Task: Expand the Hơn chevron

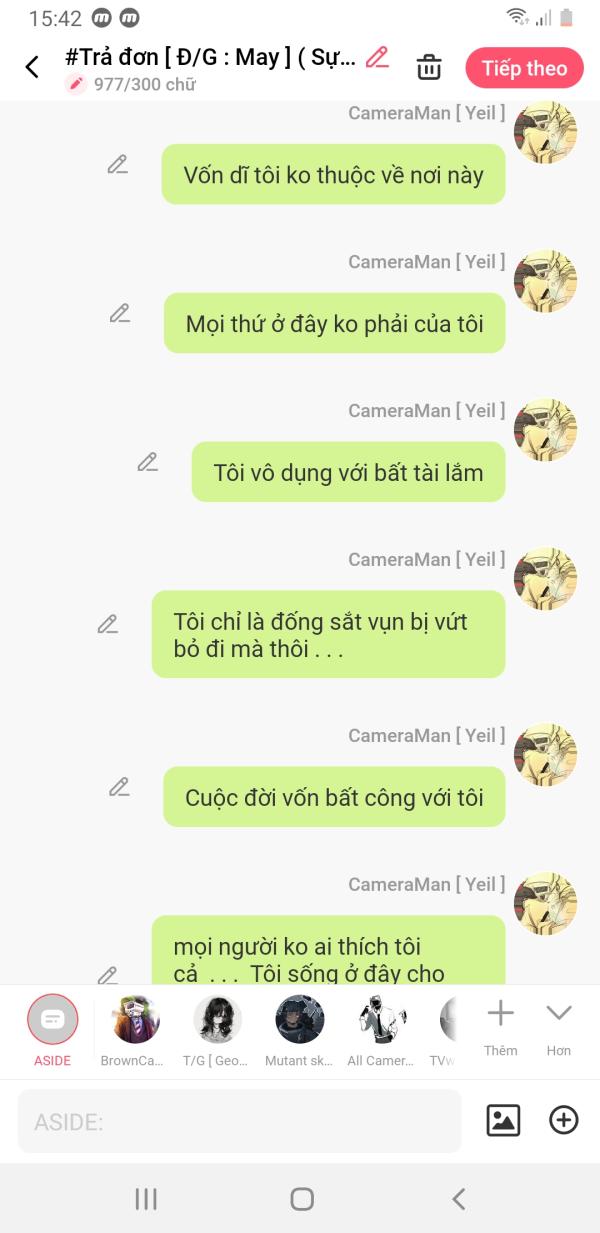Action: (558, 1025)
